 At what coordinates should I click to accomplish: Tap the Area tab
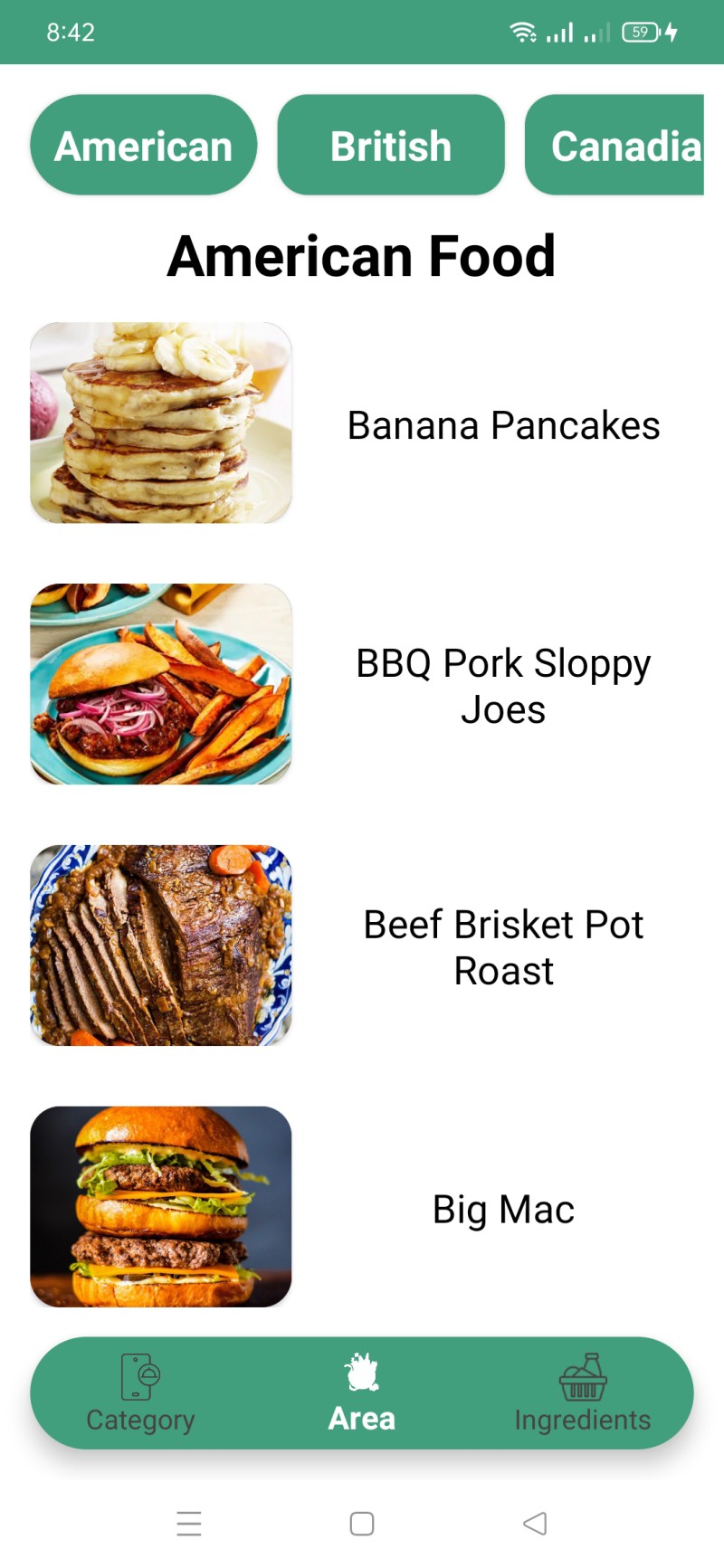362,1393
